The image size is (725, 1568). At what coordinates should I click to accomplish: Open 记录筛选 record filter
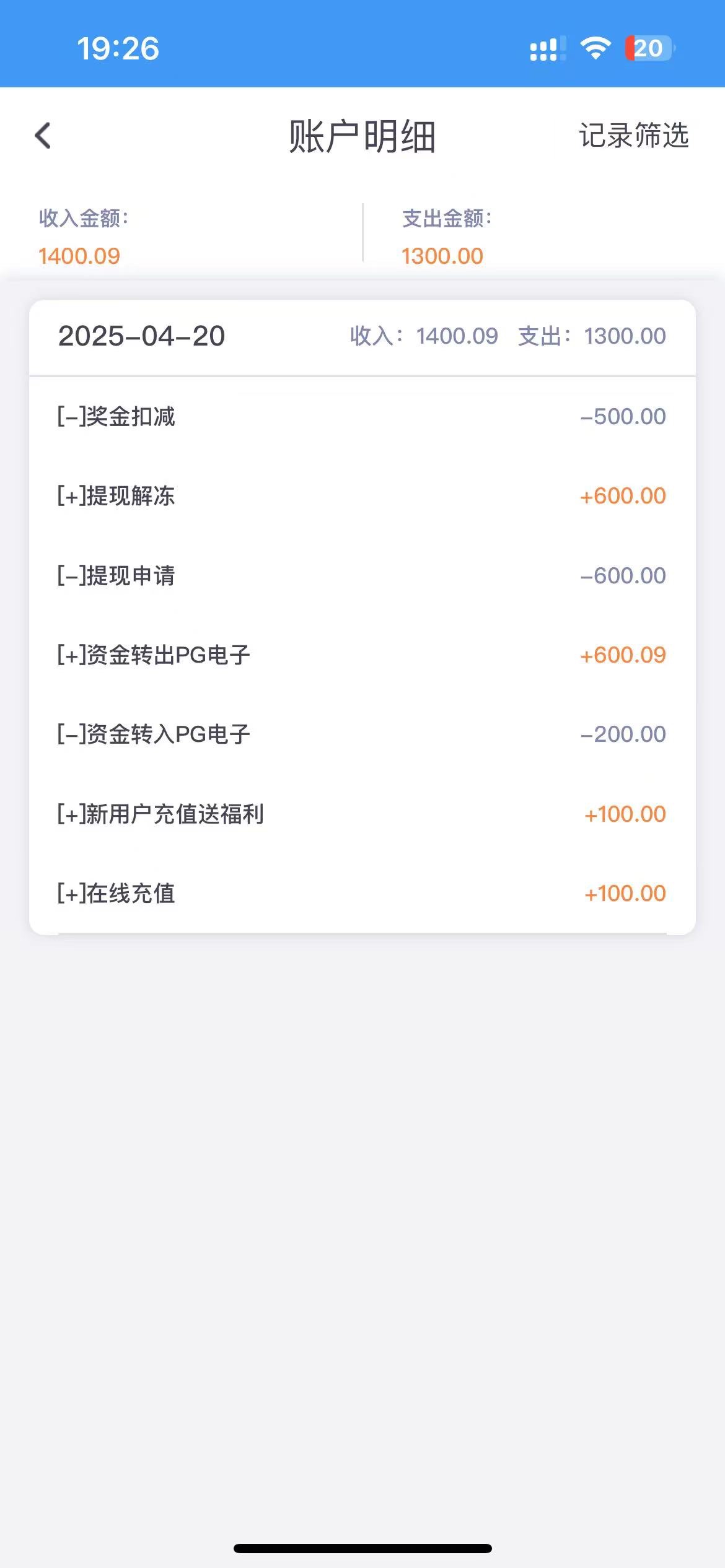click(633, 136)
